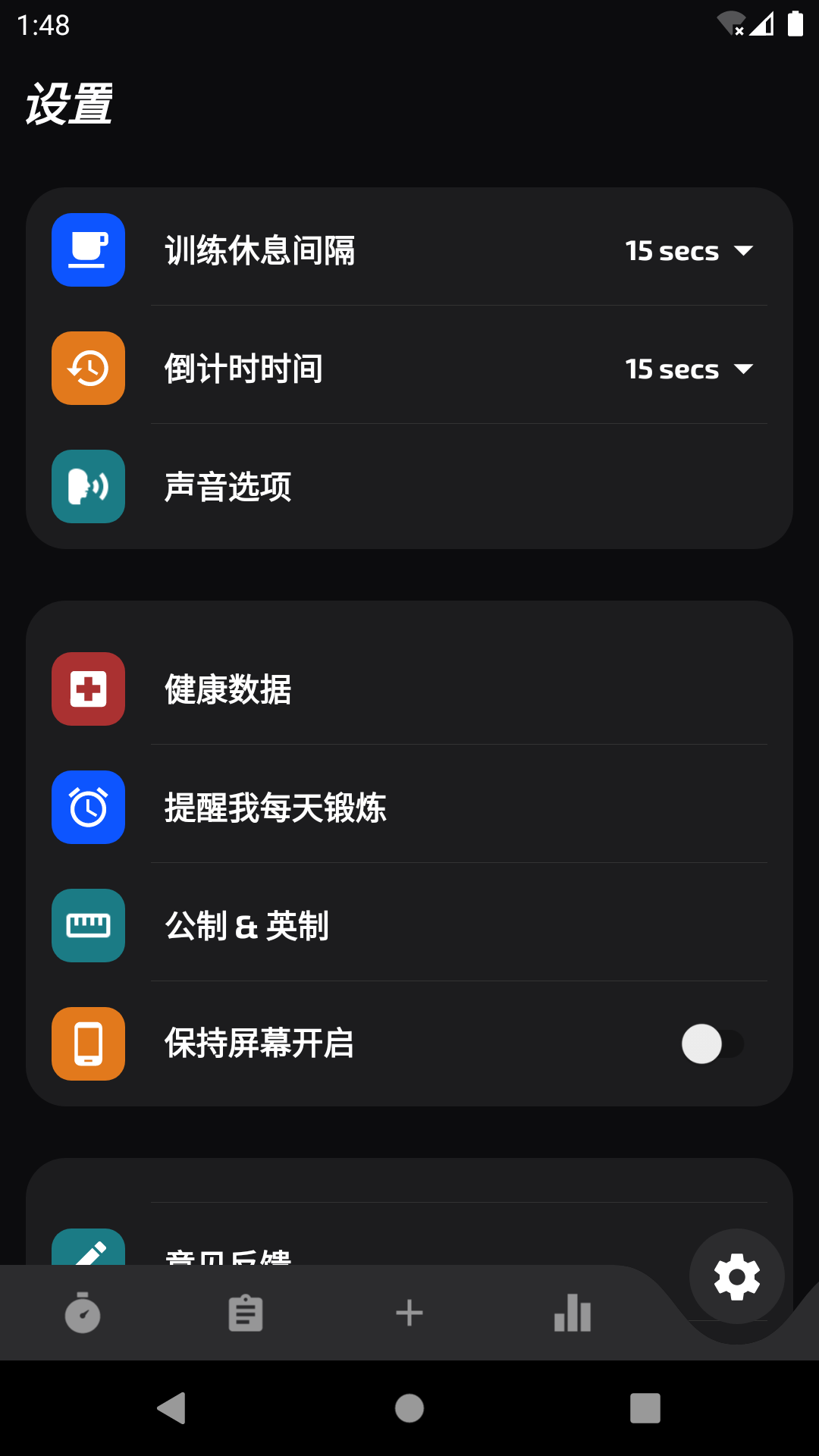Open 声音选项 via the speaking head icon

(87, 488)
